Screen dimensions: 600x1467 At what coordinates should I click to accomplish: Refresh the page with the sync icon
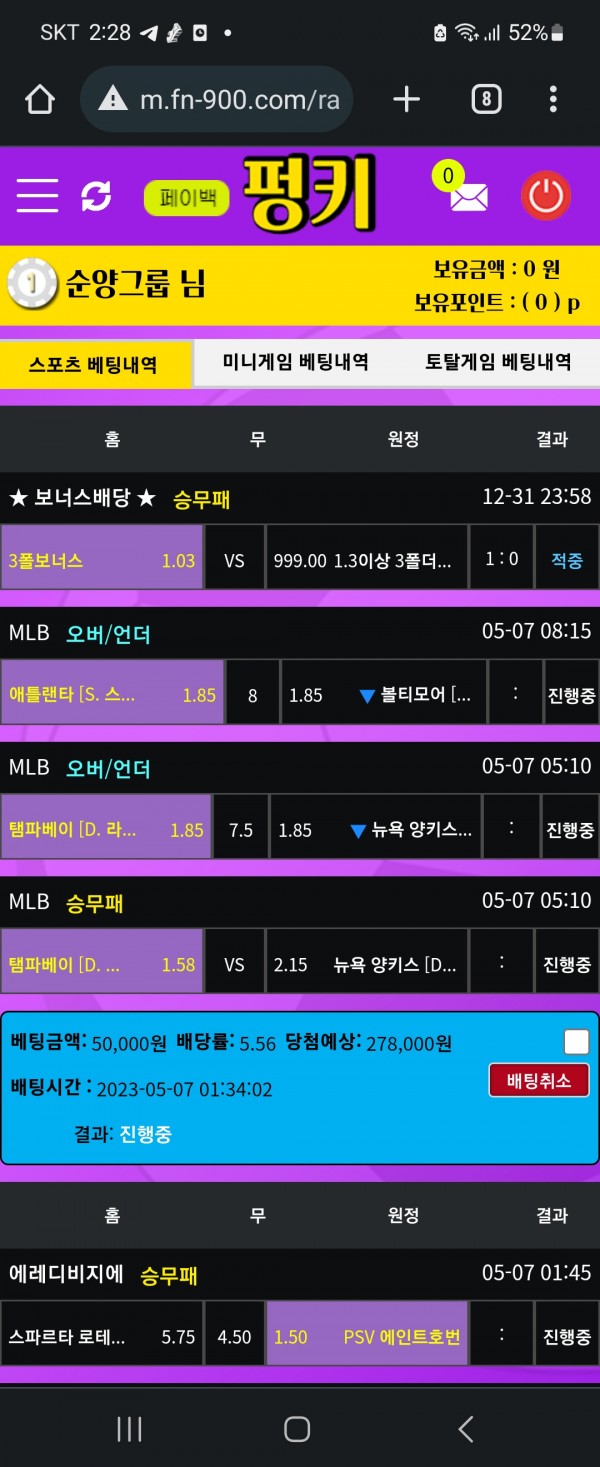coord(96,196)
